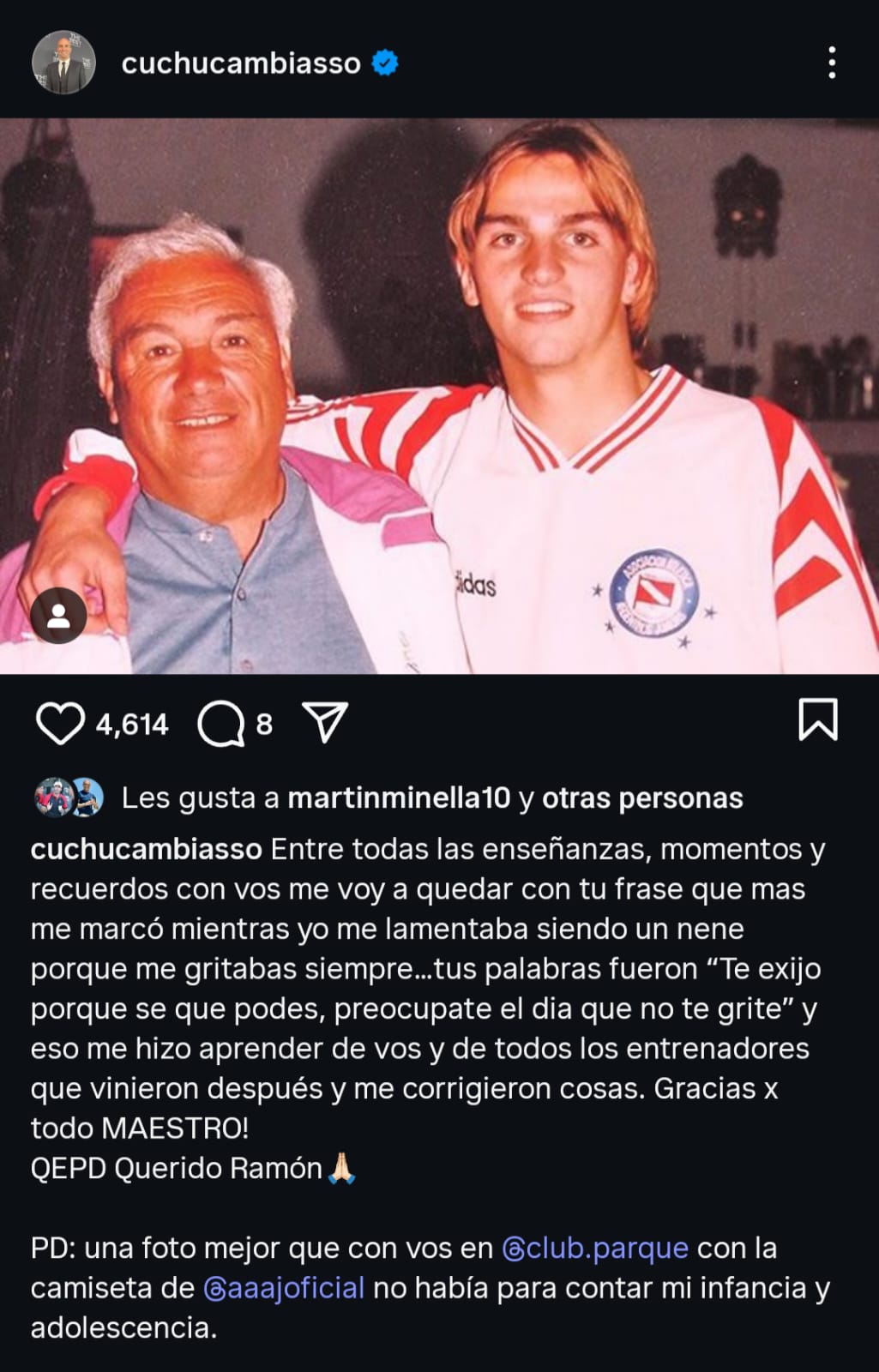Show tagged people on the photo
Image resolution: width=879 pixels, height=1372 pixels.
tap(58, 616)
